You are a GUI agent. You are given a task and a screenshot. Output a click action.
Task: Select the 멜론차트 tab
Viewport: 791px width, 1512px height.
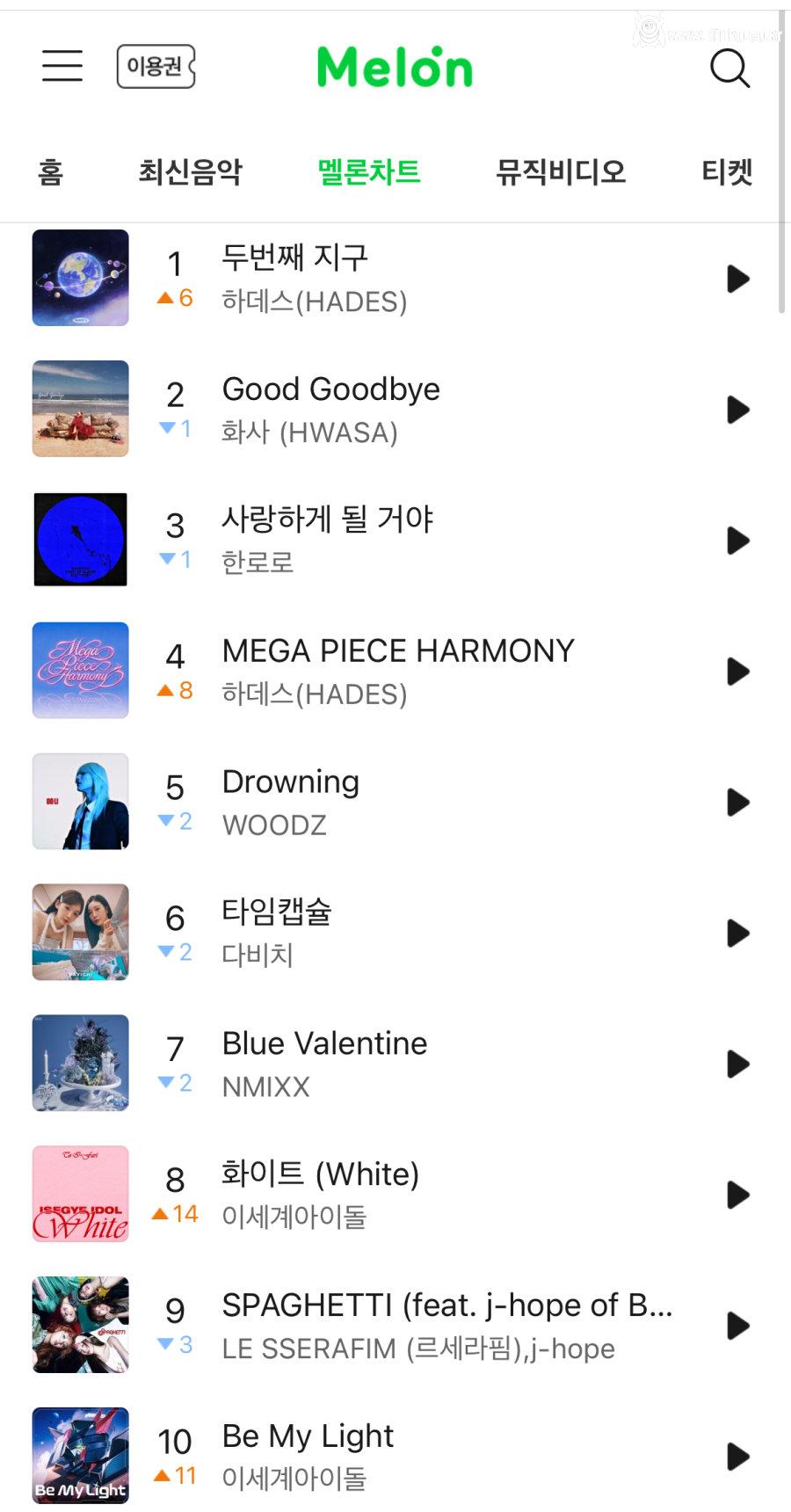pos(369,171)
